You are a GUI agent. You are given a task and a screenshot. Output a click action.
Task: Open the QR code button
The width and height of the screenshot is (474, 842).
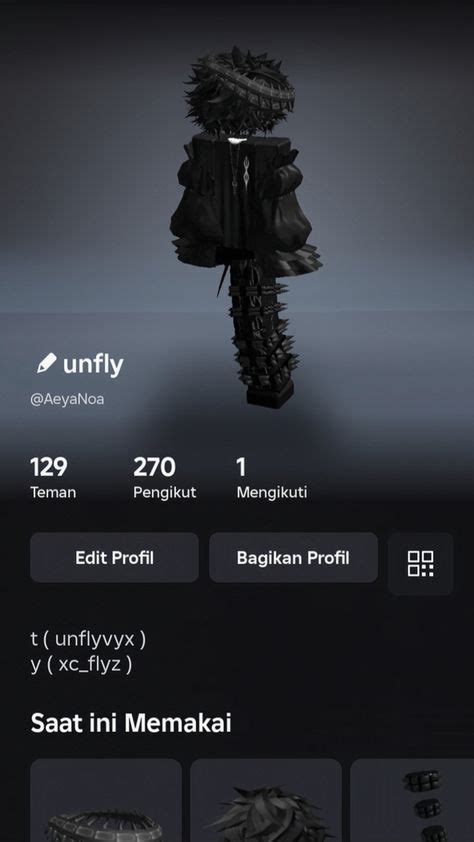(x=420, y=564)
